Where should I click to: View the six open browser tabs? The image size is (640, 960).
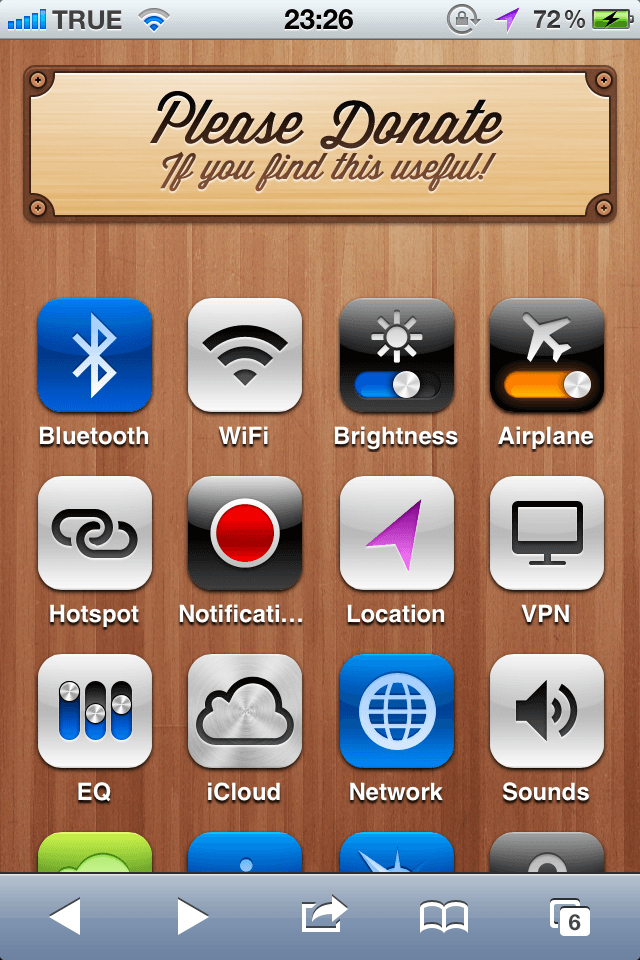click(x=570, y=916)
